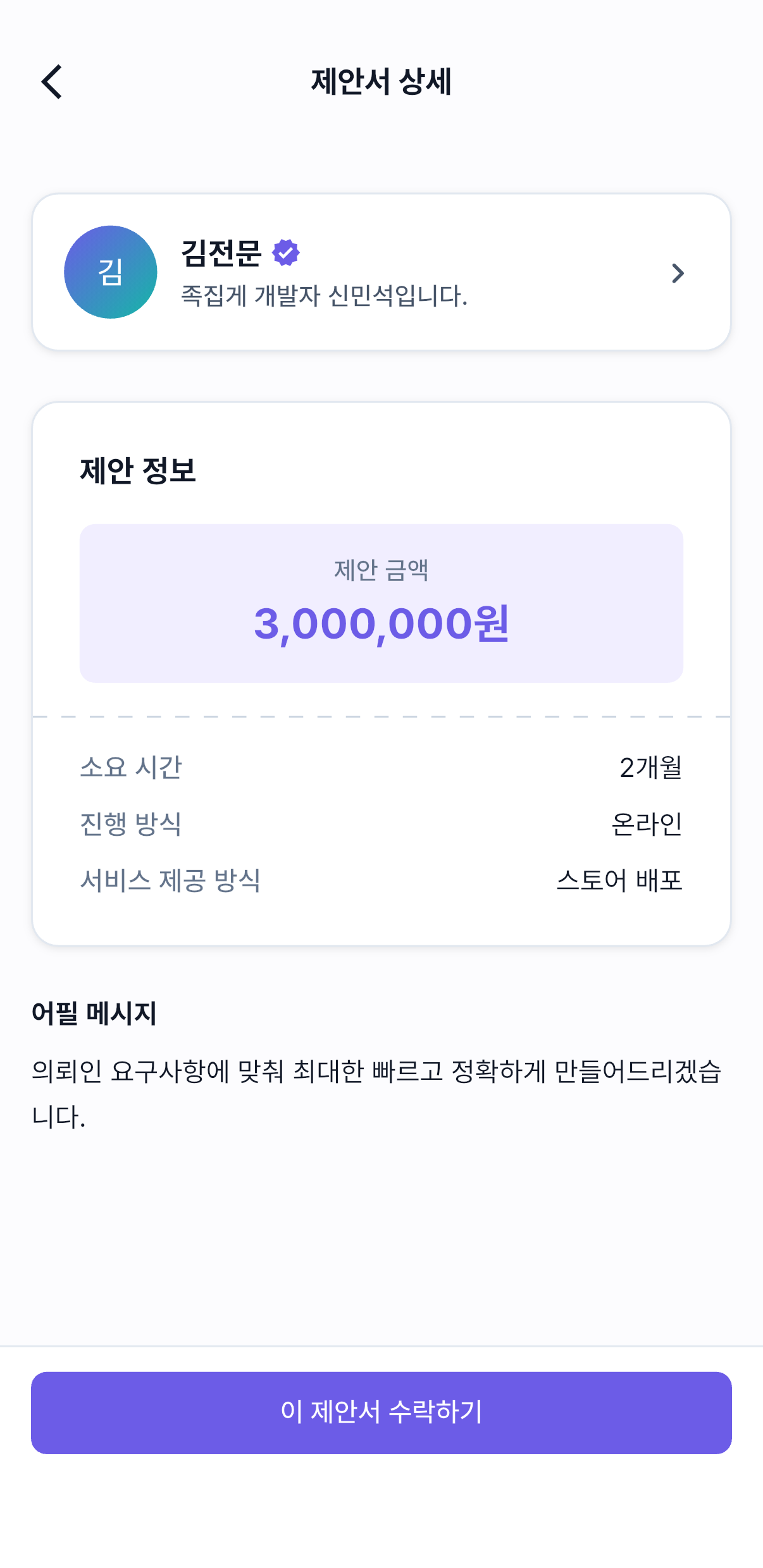Viewport: 763px width, 1568px height.
Task: Open the profile chevron arrow
Action: coord(678,273)
